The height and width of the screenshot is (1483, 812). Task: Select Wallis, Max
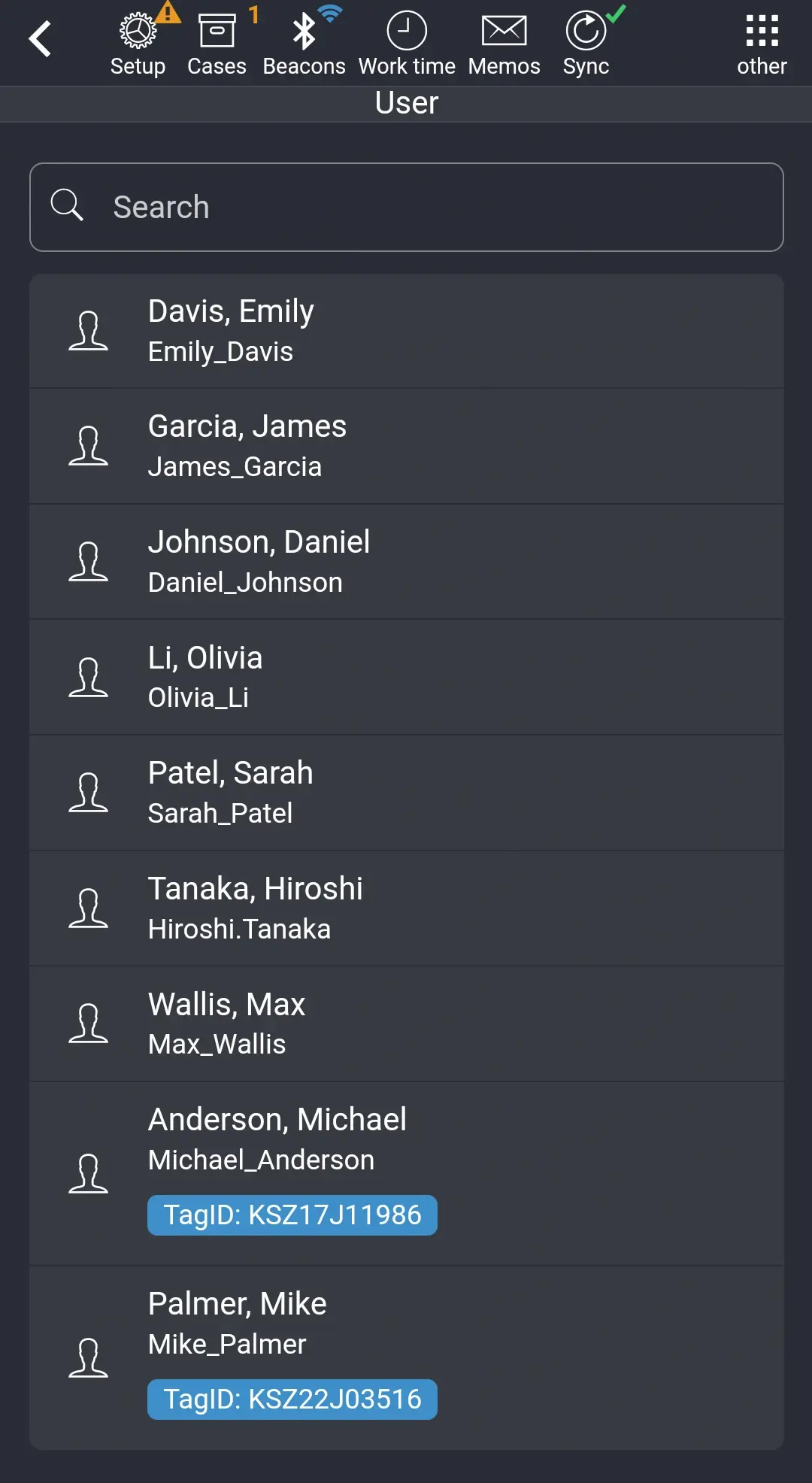point(406,1024)
